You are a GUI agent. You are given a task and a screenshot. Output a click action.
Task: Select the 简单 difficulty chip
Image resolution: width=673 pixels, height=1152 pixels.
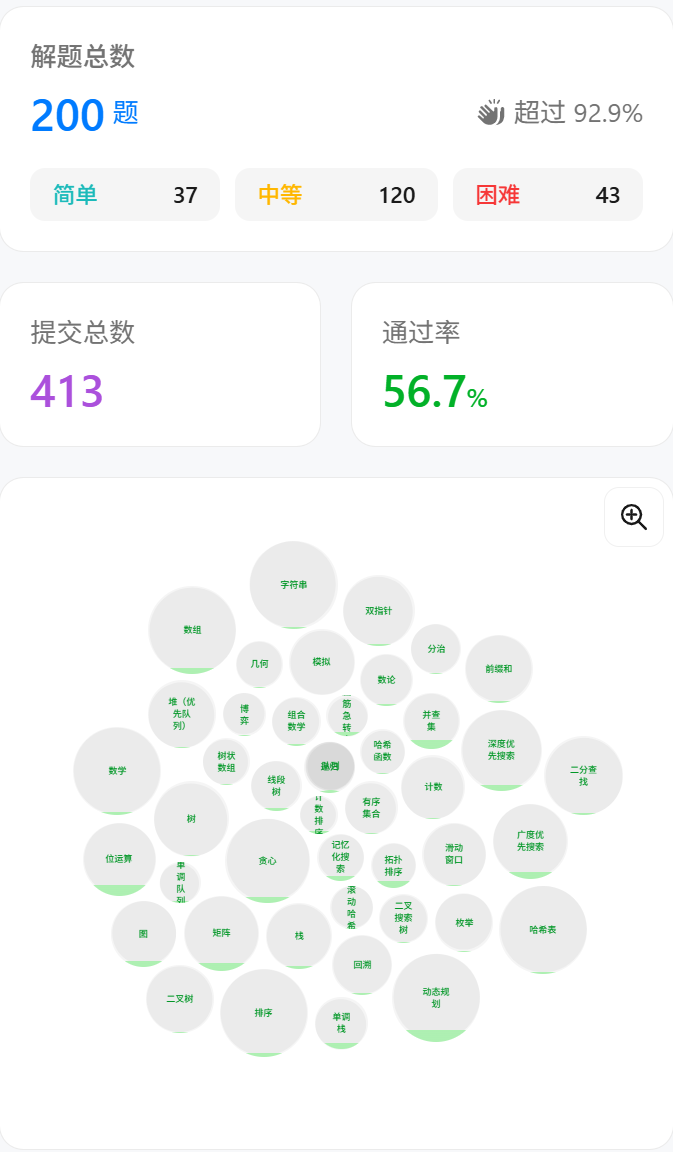(x=125, y=195)
